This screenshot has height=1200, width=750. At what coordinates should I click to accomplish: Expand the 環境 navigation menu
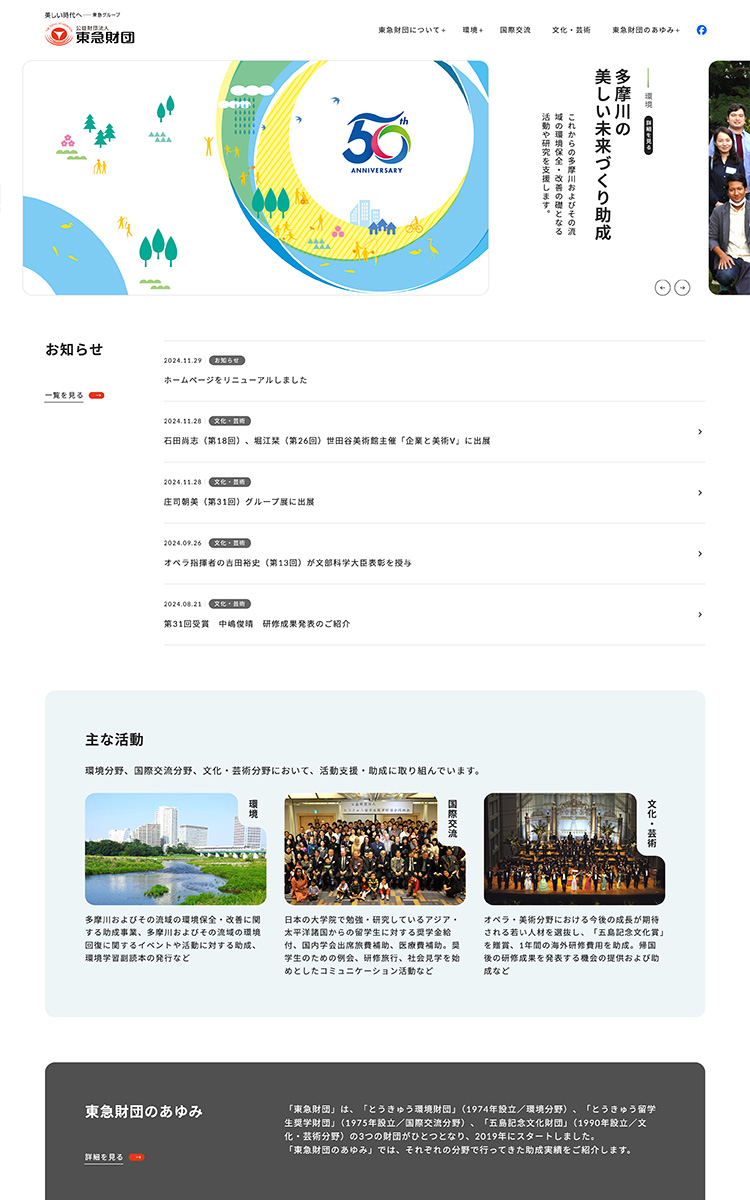click(472, 30)
